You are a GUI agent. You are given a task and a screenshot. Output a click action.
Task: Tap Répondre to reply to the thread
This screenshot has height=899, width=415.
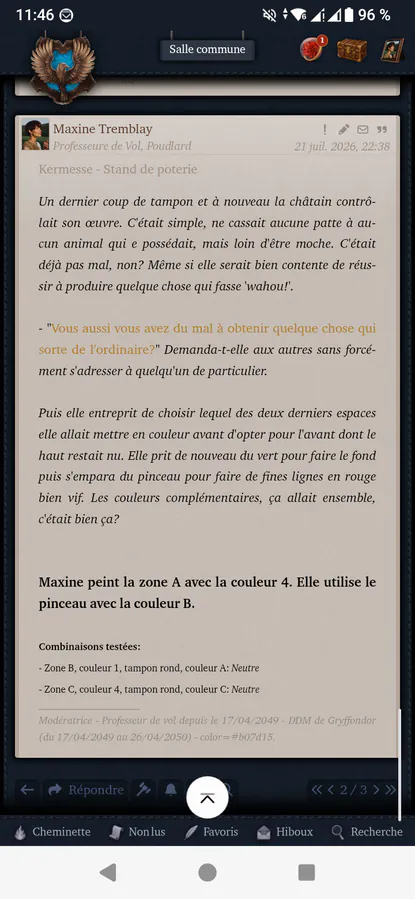(x=87, y=790)
